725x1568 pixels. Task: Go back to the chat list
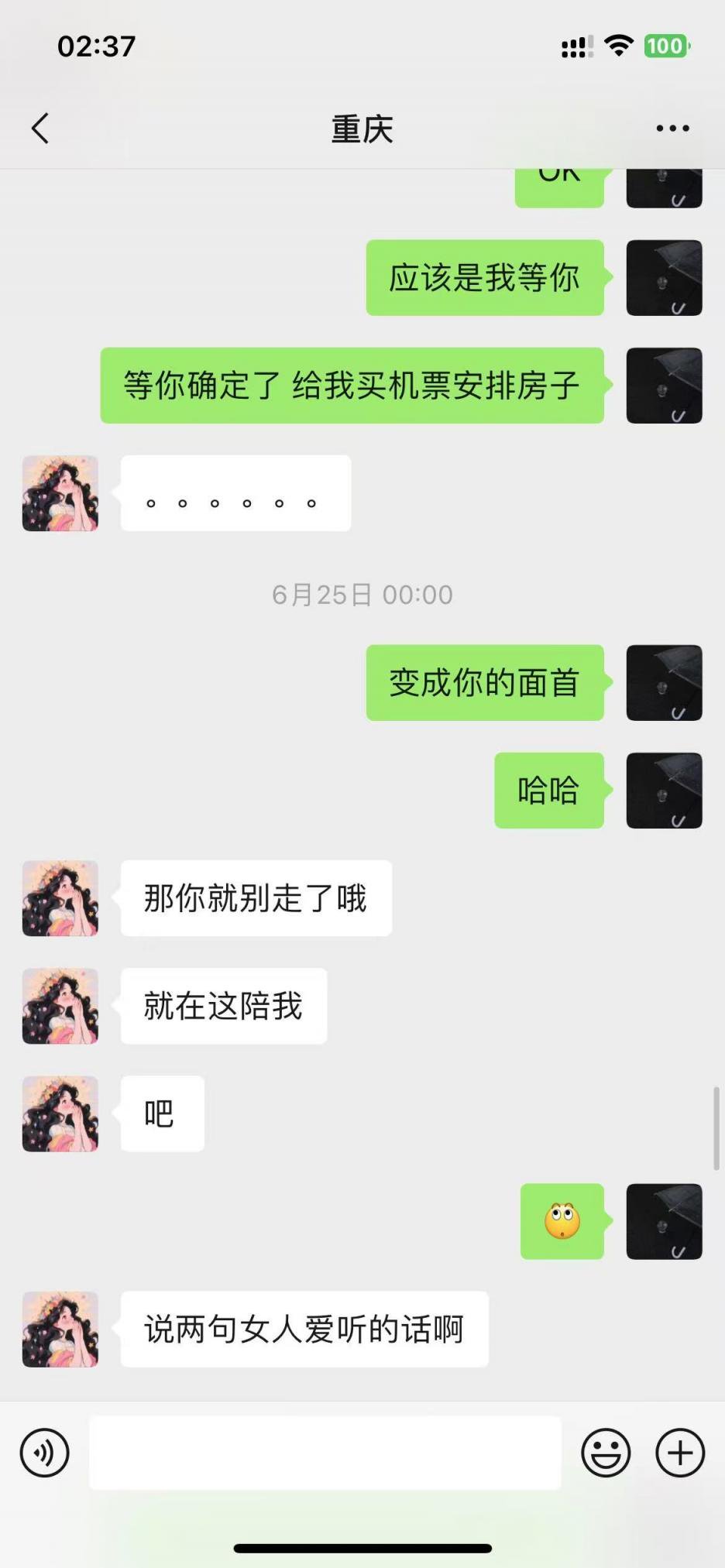41,129
